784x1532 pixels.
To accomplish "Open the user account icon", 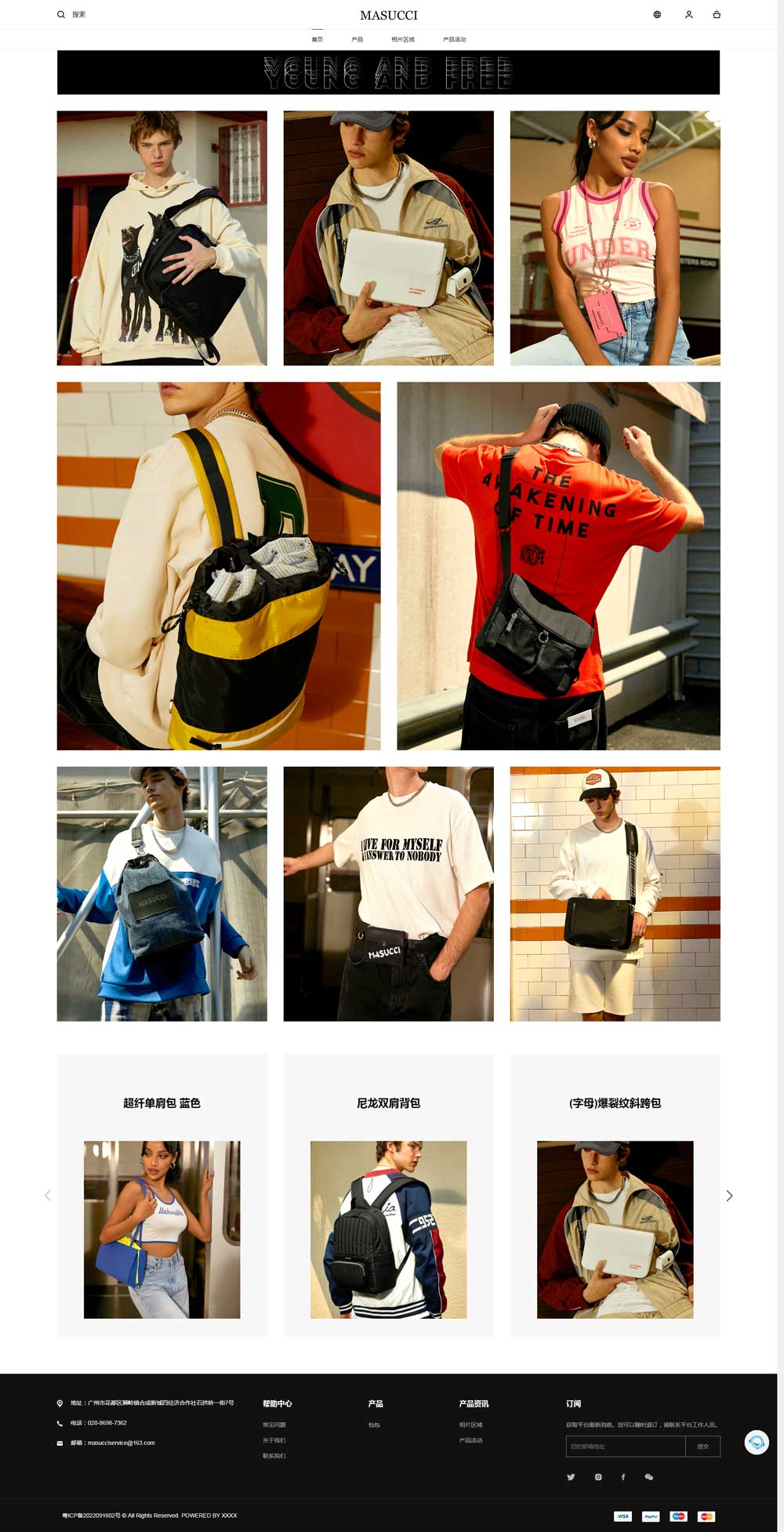I will click(x=688, y=14).
